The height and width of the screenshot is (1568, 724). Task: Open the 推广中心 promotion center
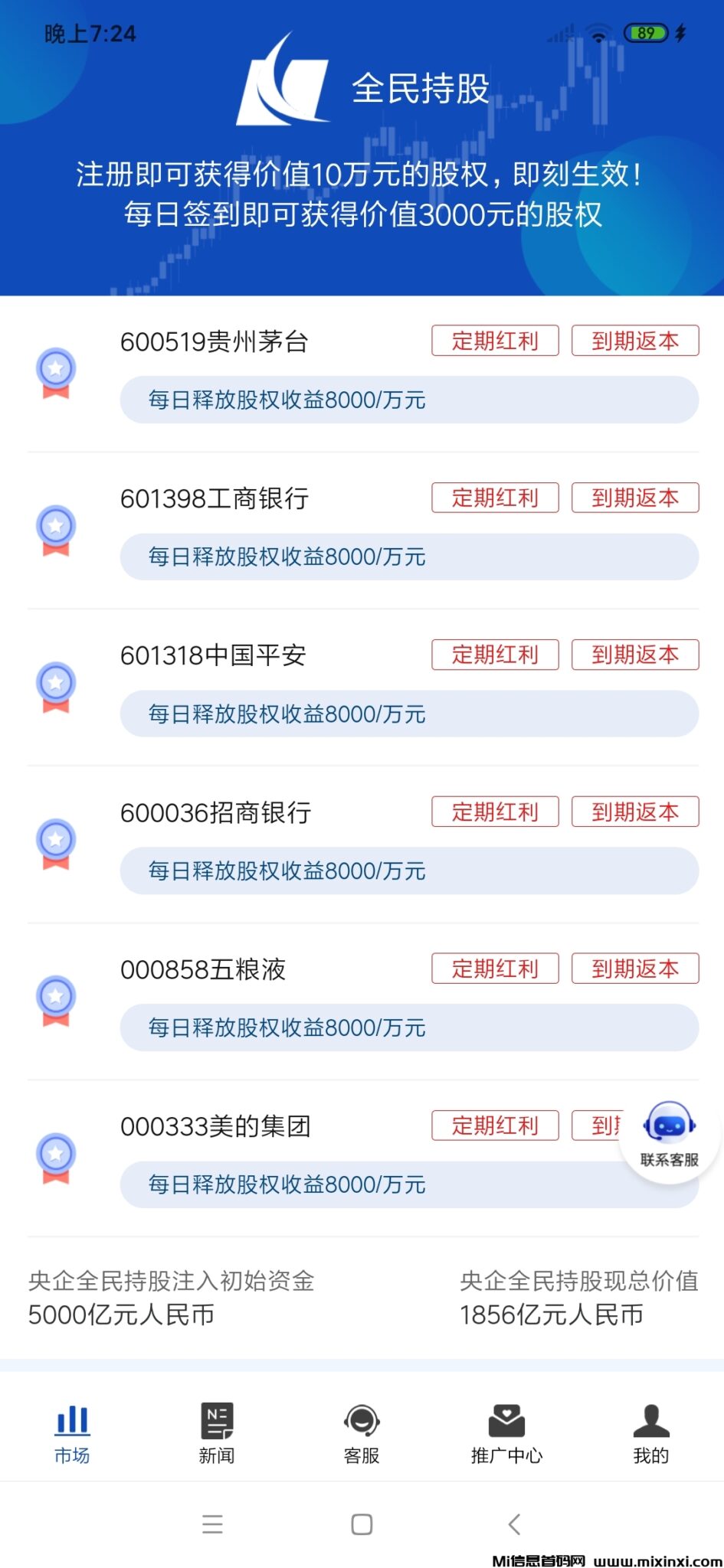pos(506,1434)
